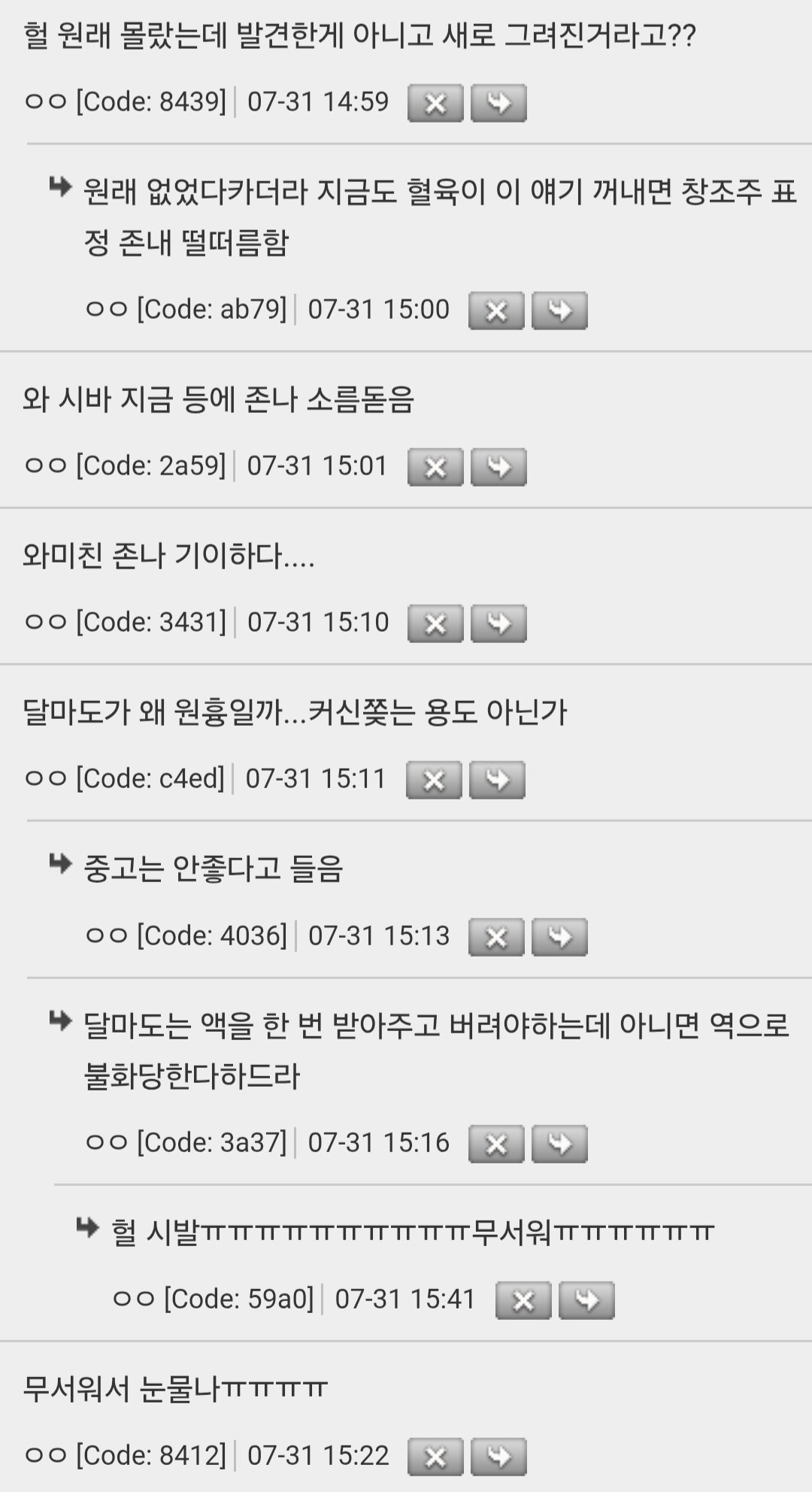Reply to the comment by Code 3431

tap(498, 623)
